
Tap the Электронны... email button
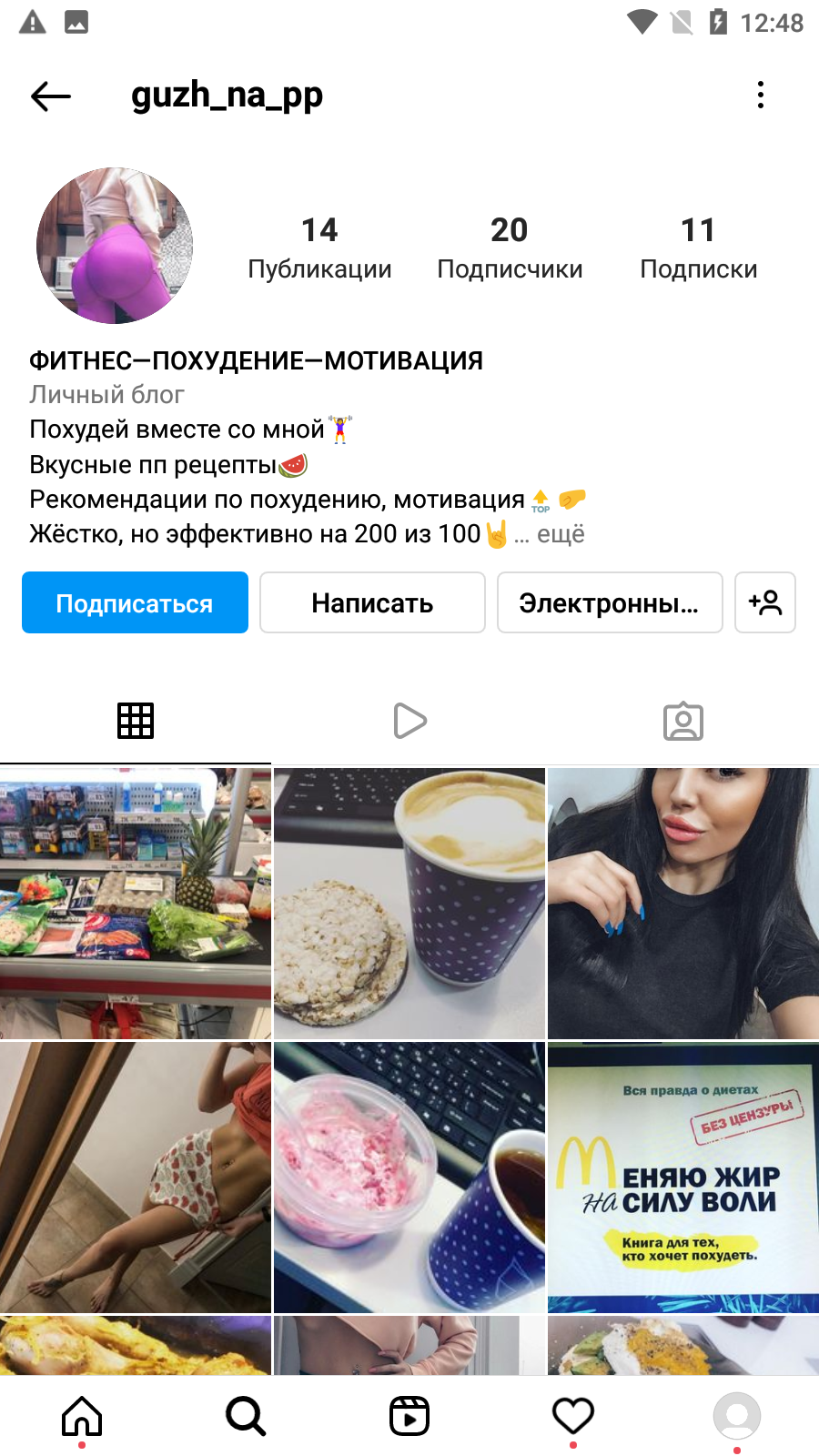click(x=610, y=602)
